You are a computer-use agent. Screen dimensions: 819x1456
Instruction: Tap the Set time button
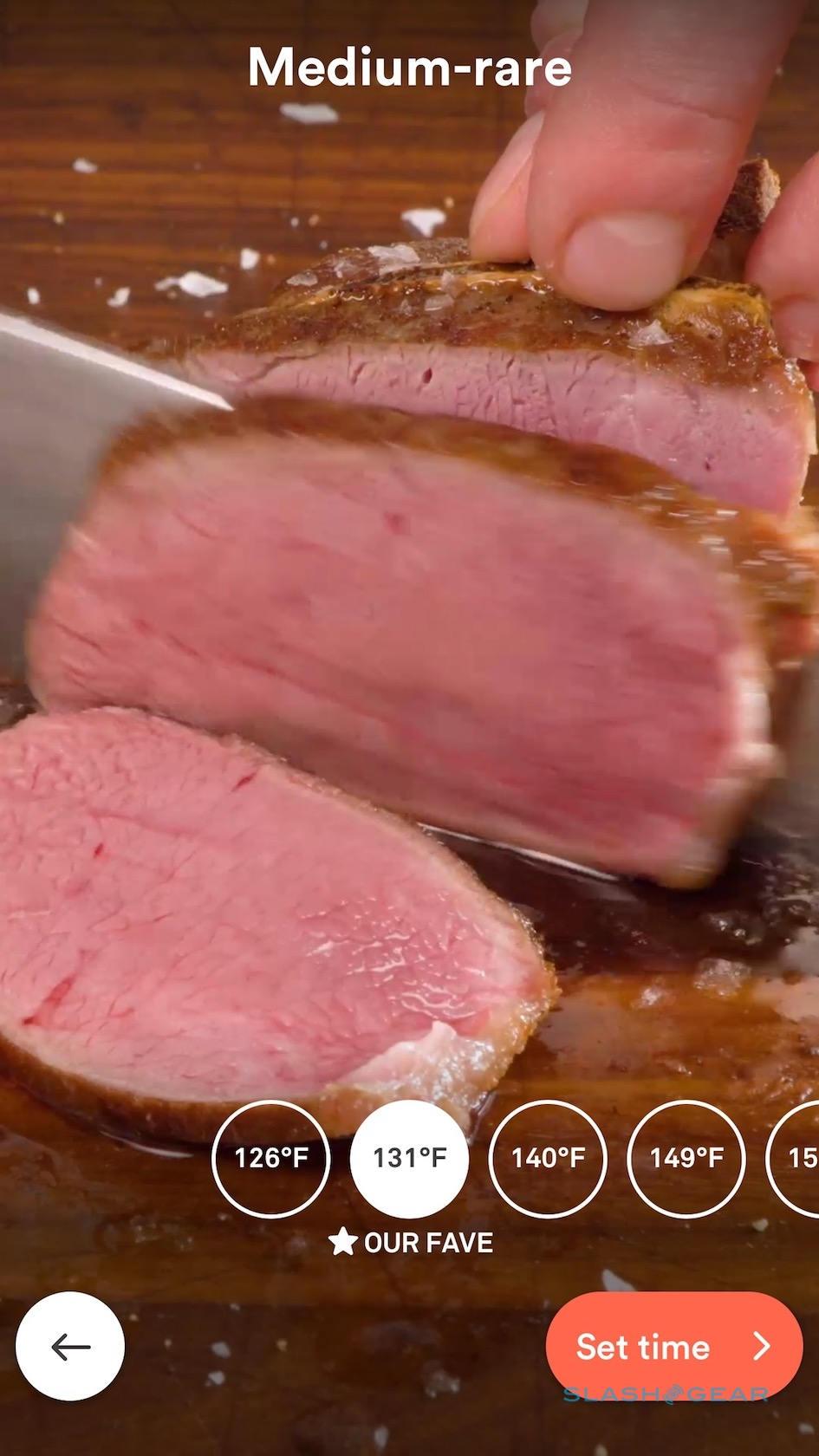673,1346
